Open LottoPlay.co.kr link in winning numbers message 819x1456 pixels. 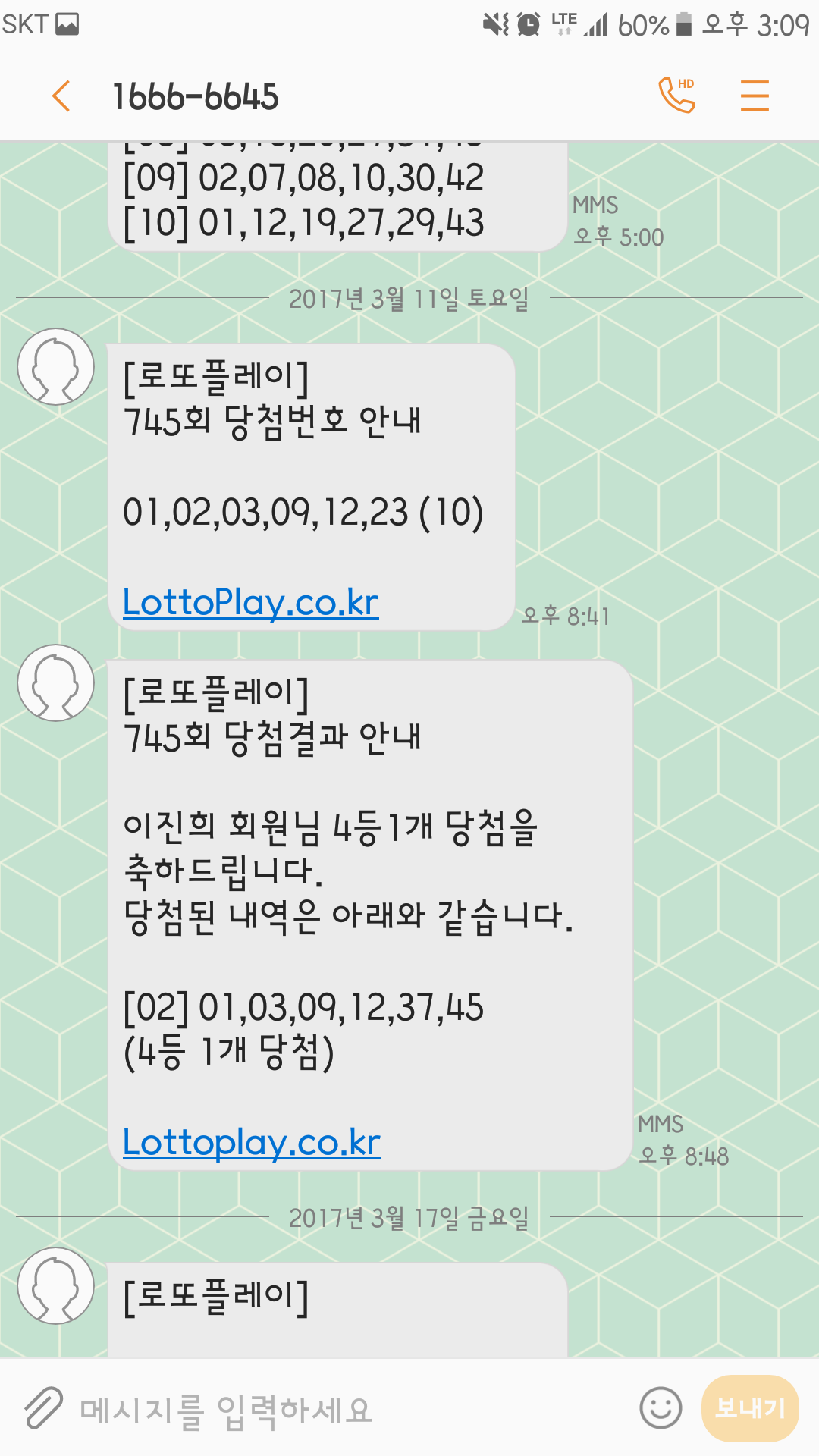(251, 603)
